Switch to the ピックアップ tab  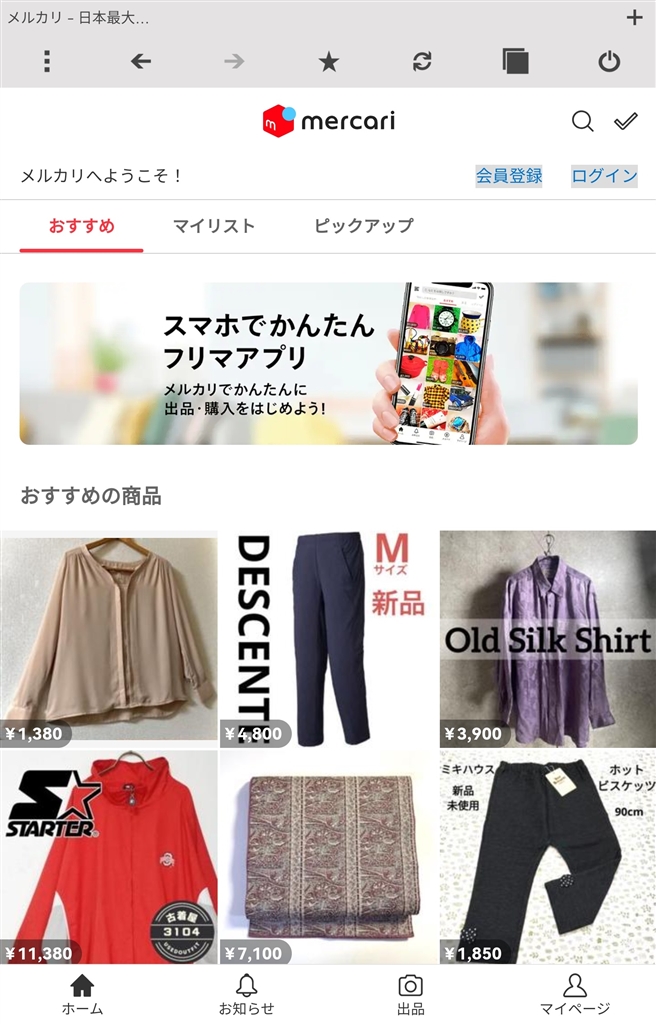363,226
